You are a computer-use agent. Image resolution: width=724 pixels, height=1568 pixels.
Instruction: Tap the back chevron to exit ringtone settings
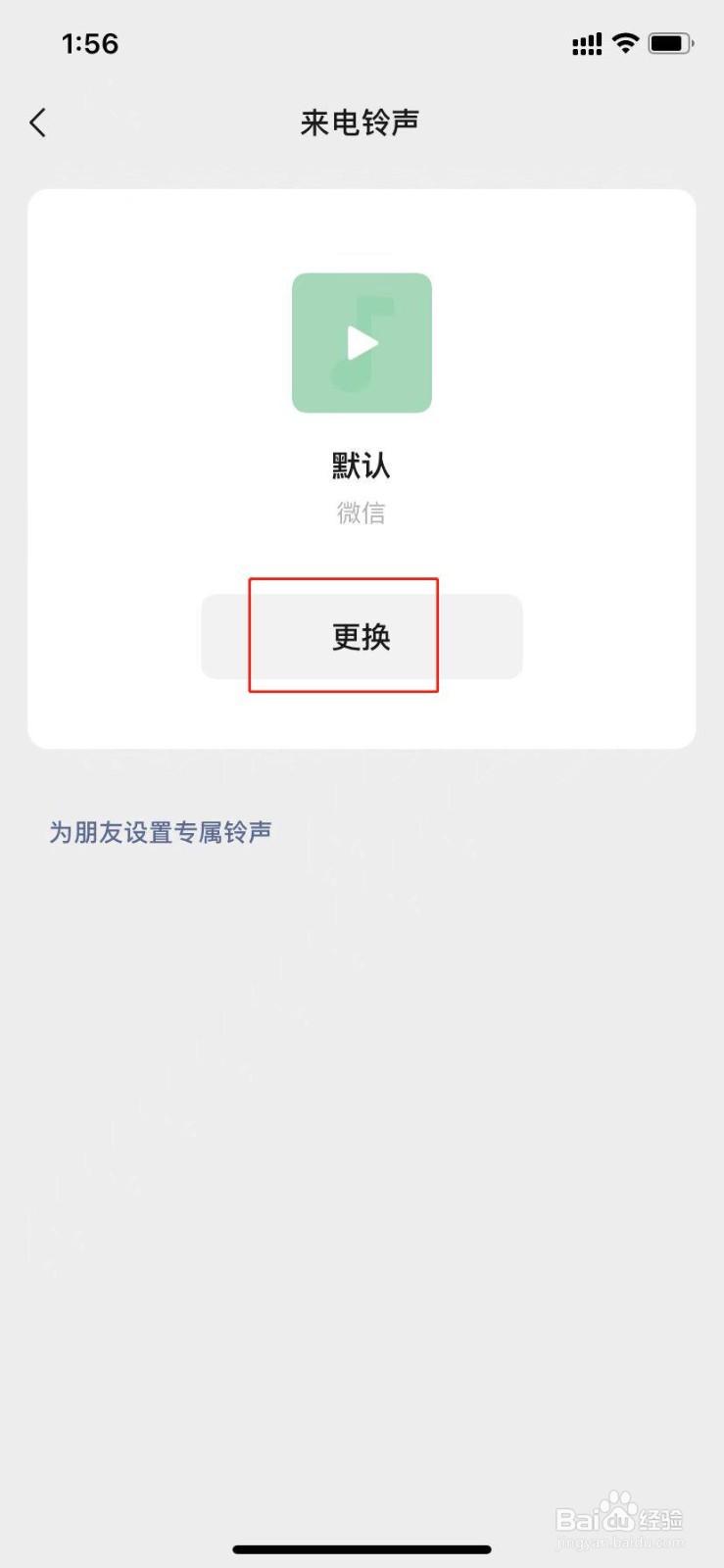coord(37,122)
